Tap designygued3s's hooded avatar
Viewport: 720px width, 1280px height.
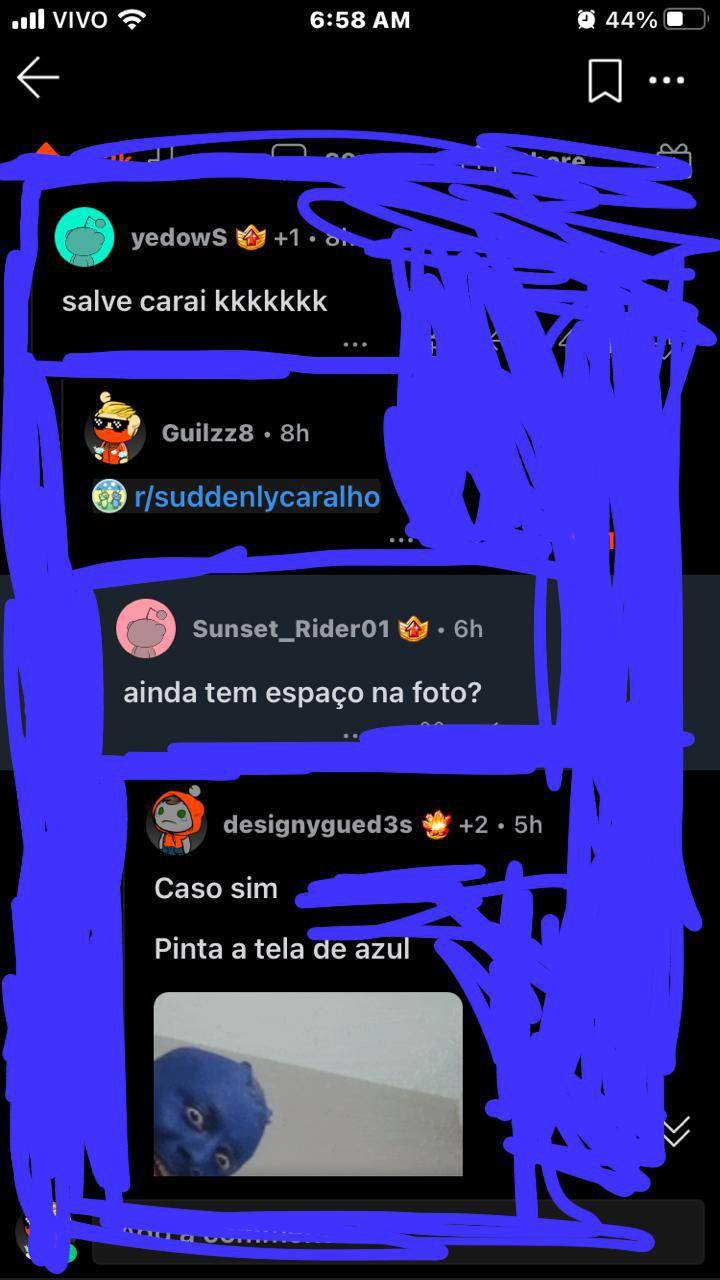click(x=176, y=824)
